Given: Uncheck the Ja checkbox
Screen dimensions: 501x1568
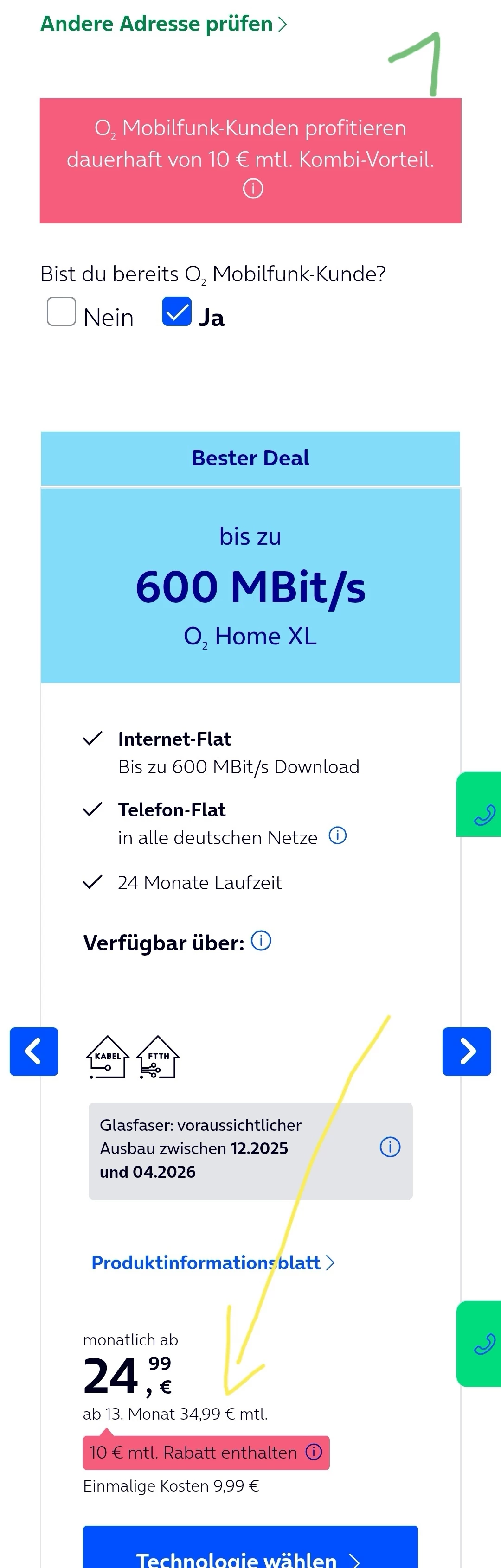Looking at the screenshot, I should [x=177, y=312].
